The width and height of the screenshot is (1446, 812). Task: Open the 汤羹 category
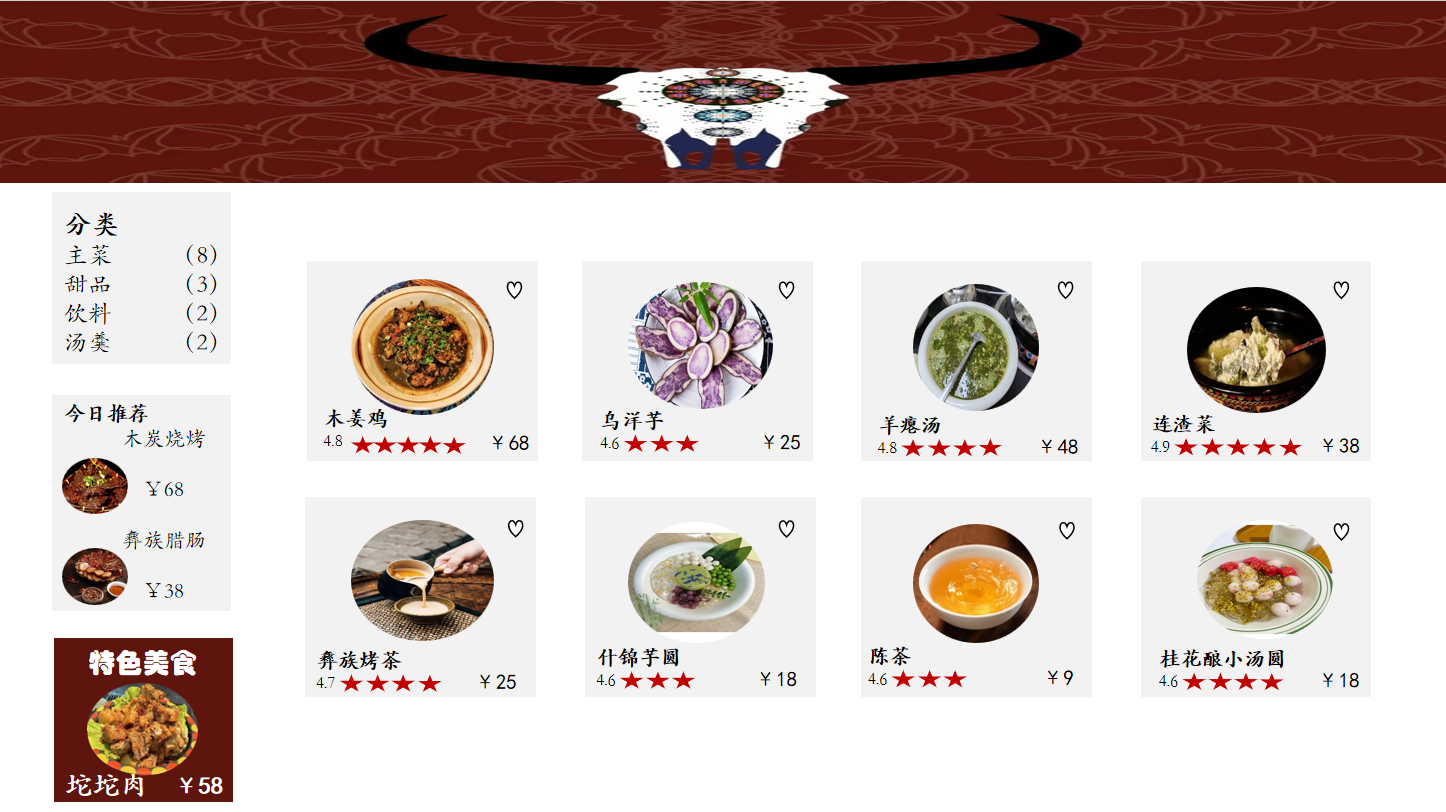(89, 343)
